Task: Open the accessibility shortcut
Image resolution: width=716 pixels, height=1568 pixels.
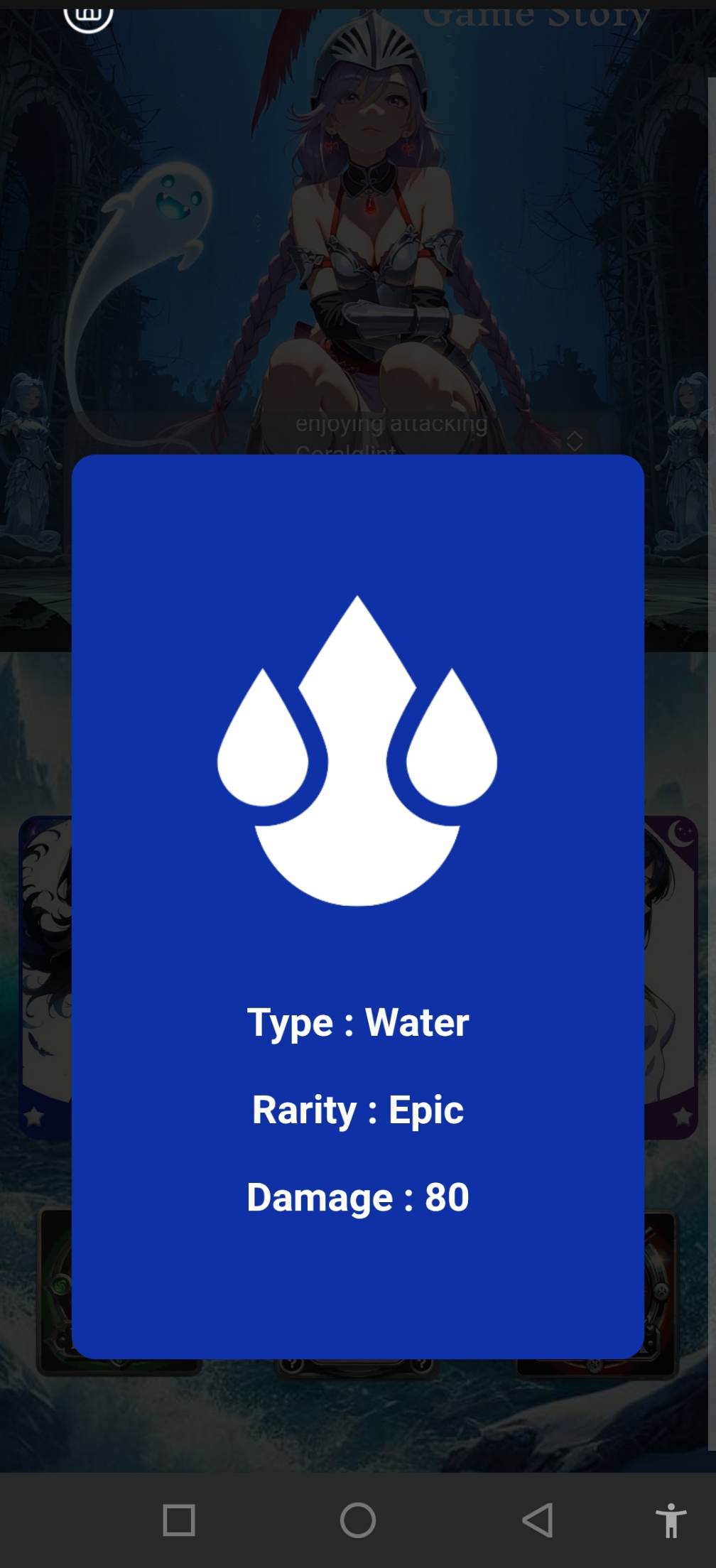Action: pyautogui.click(x=670, y=1520)
